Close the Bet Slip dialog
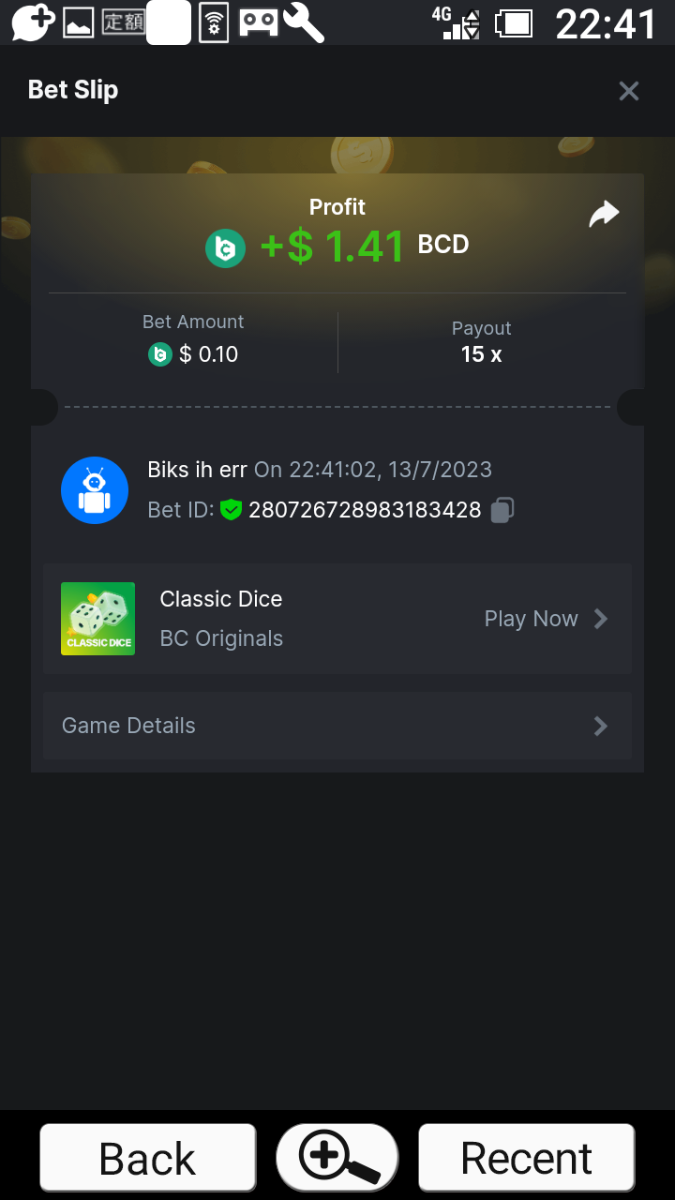This screenshot has height=1200, width=675. pyautogui.click(x=628, y=91)
